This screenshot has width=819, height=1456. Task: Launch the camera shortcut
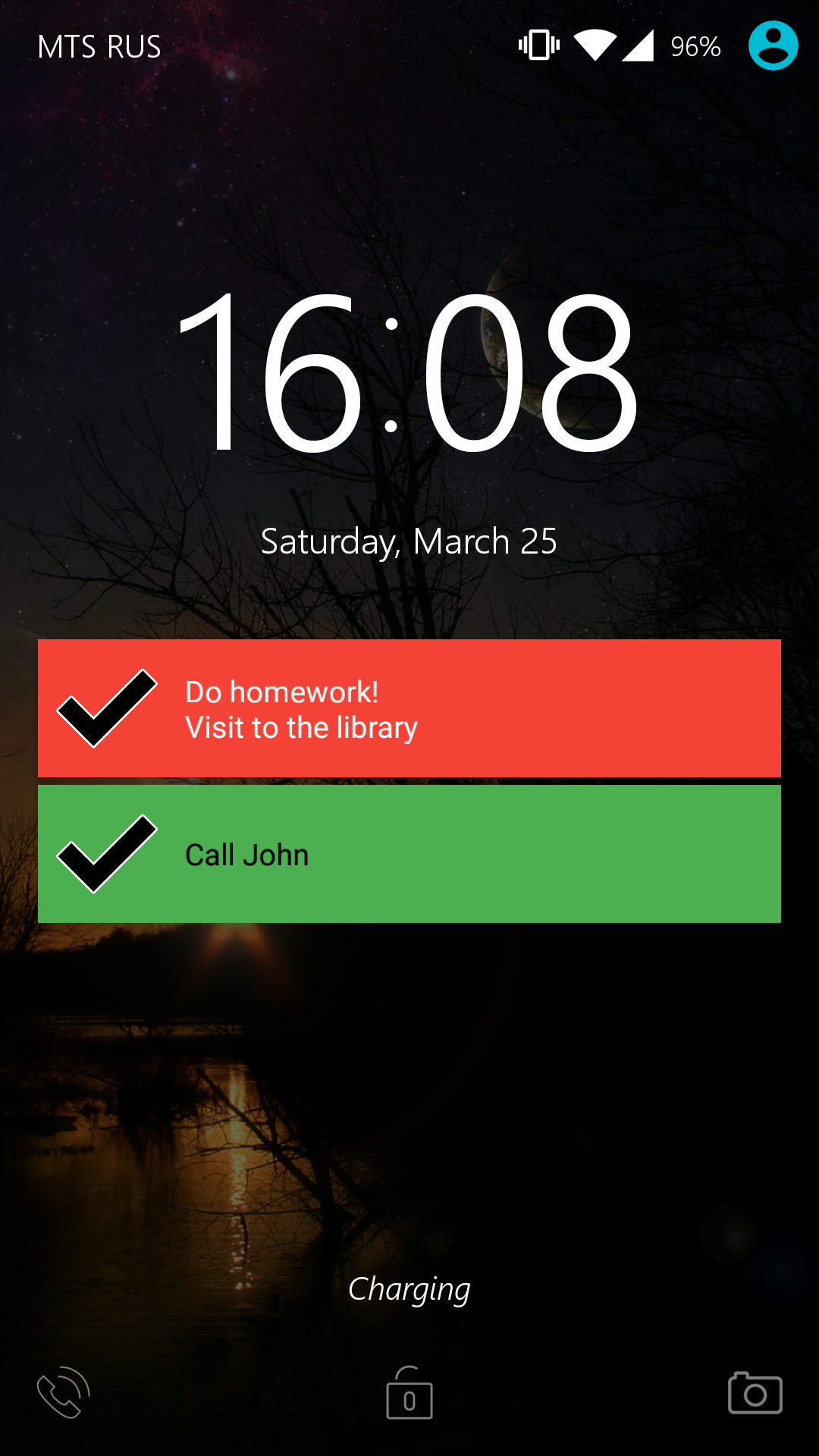click(755, 1393)
